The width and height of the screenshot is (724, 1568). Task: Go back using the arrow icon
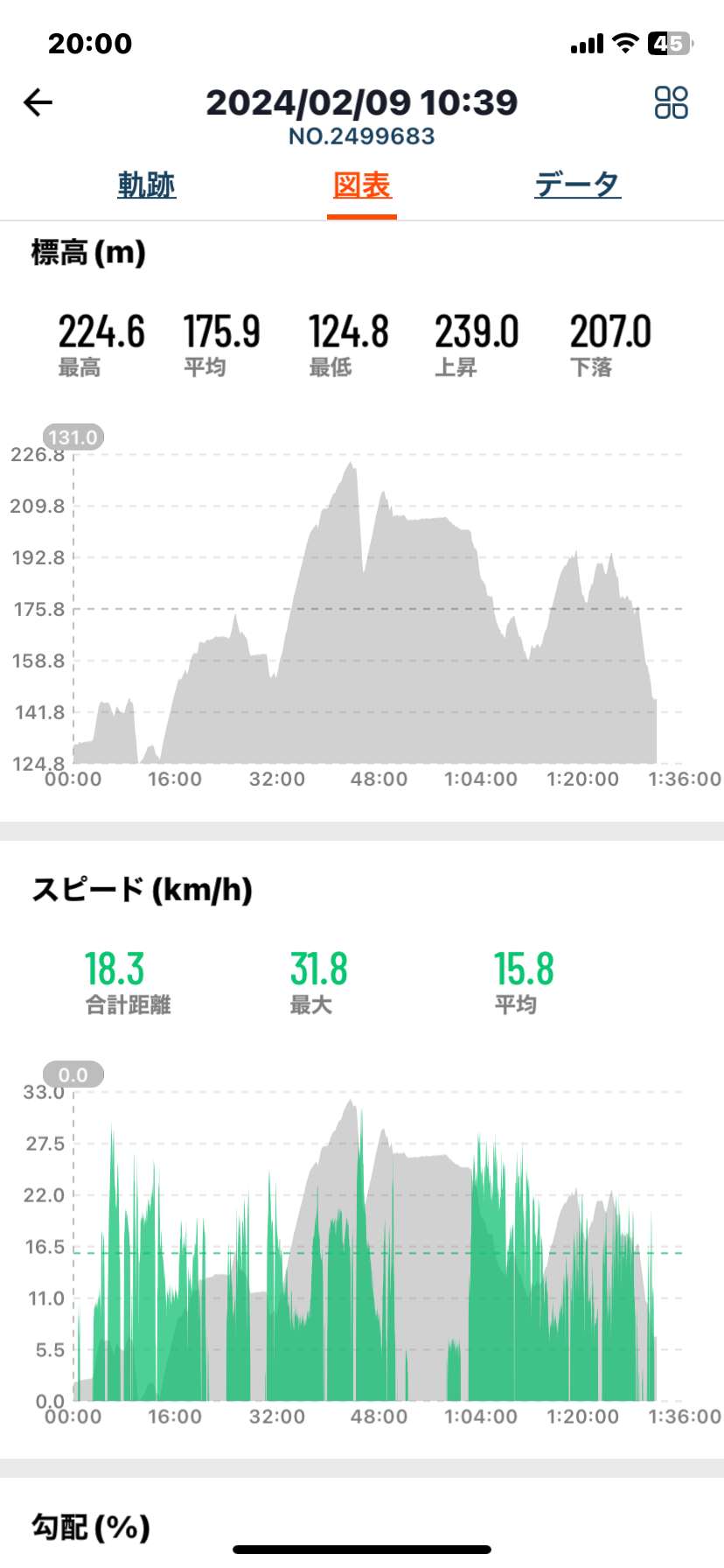coord(38,102)
